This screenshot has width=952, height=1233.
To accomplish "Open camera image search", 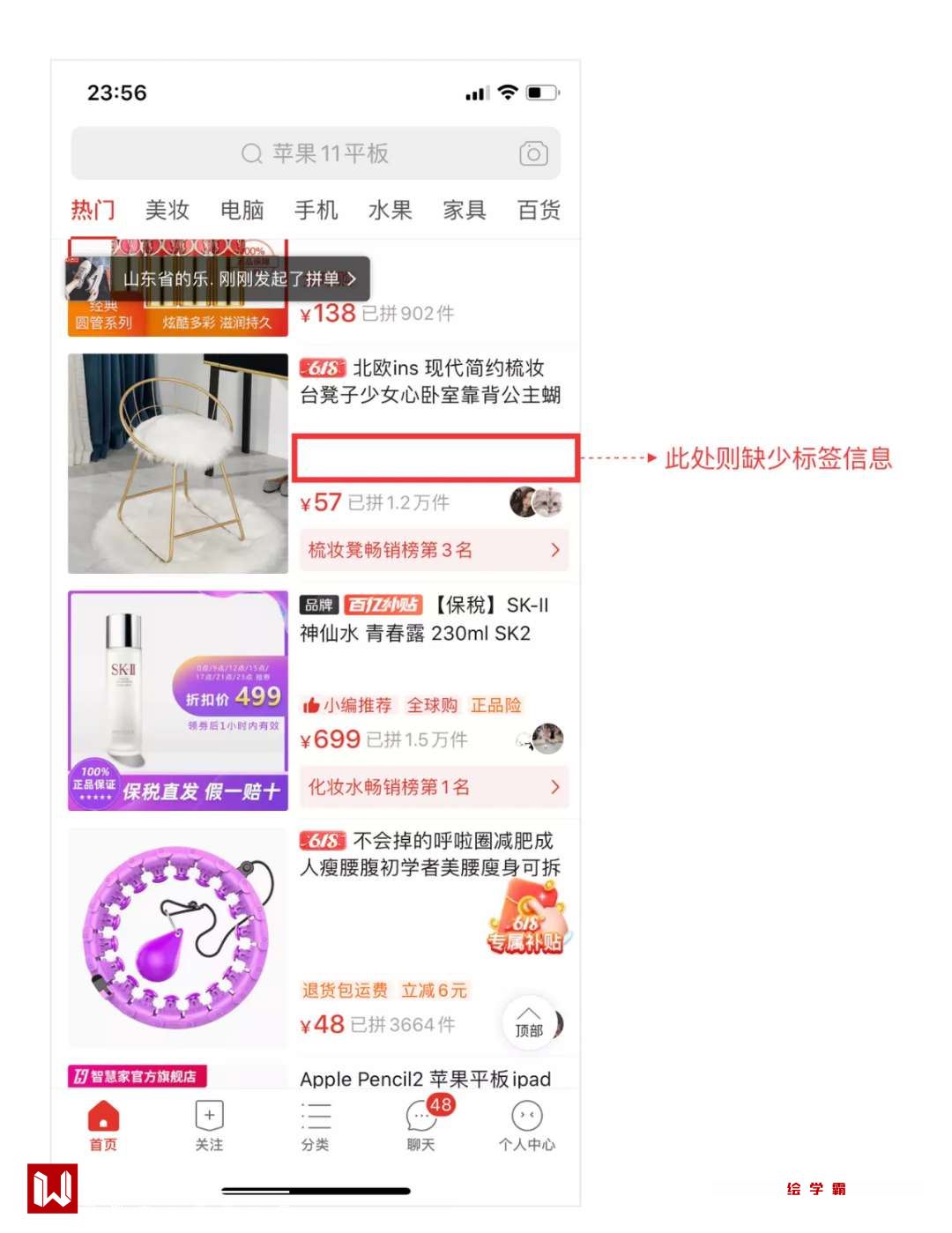I will point(532,153).
